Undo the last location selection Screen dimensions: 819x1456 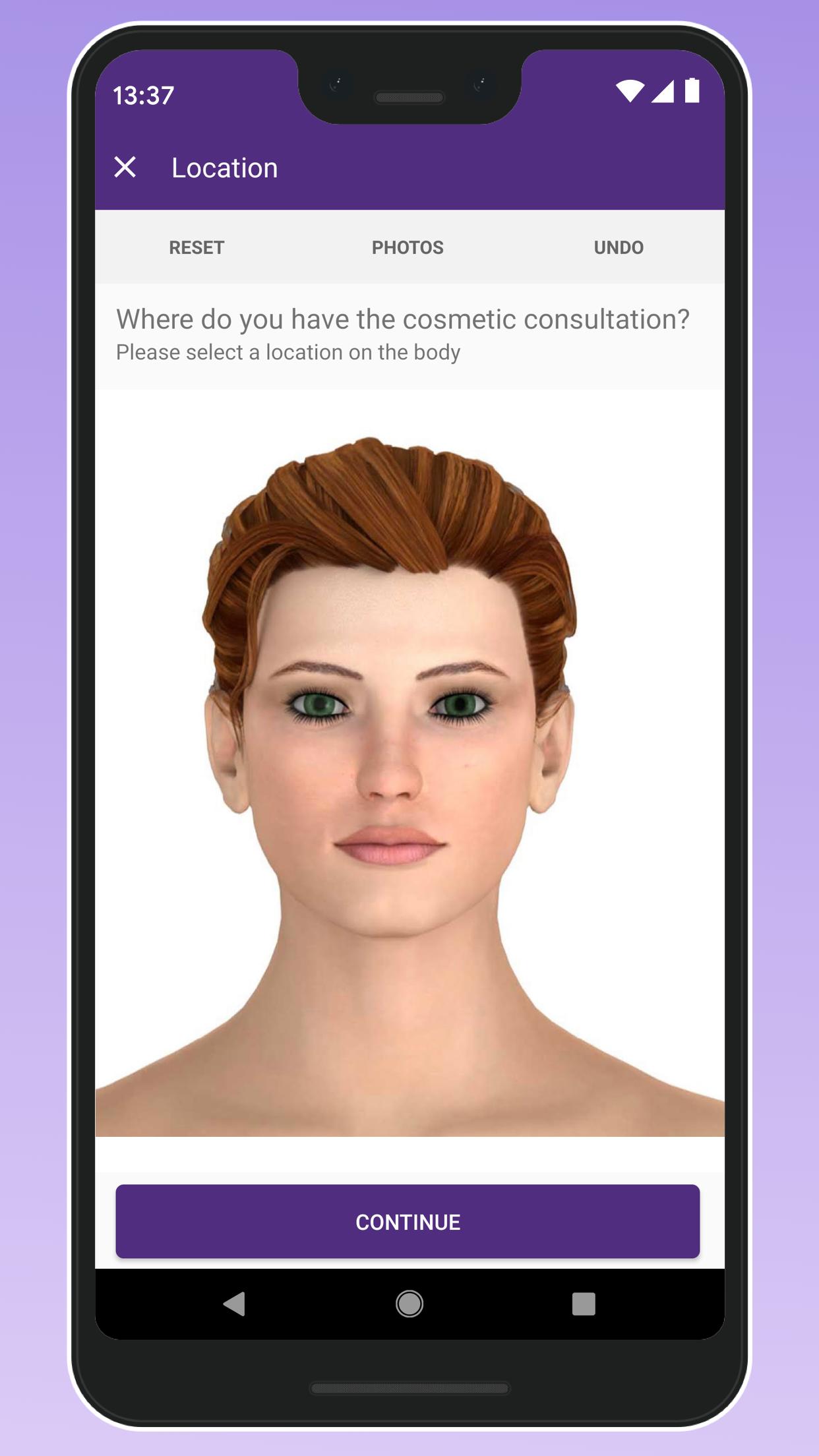click(x=617, y=248)
